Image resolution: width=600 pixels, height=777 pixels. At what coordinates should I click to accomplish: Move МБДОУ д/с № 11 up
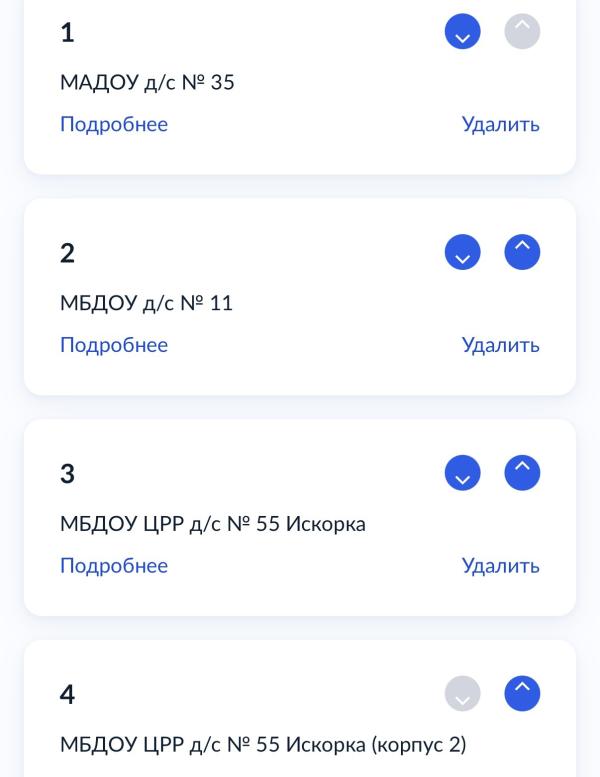(x=522, y=252)
